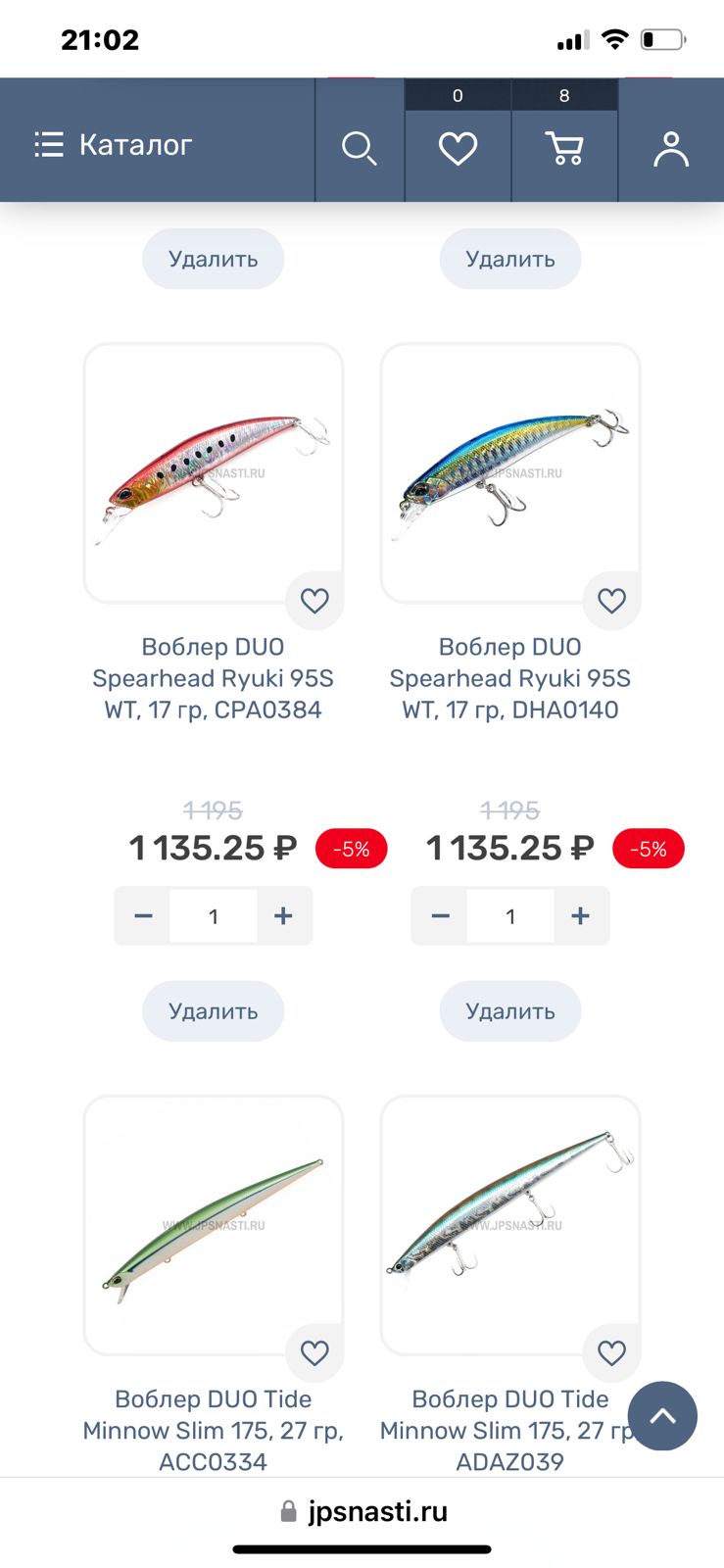The image size is (724, 1568).
Task: Decrease quantity of Ryuki DHA0140
Action: click(440, 916)
